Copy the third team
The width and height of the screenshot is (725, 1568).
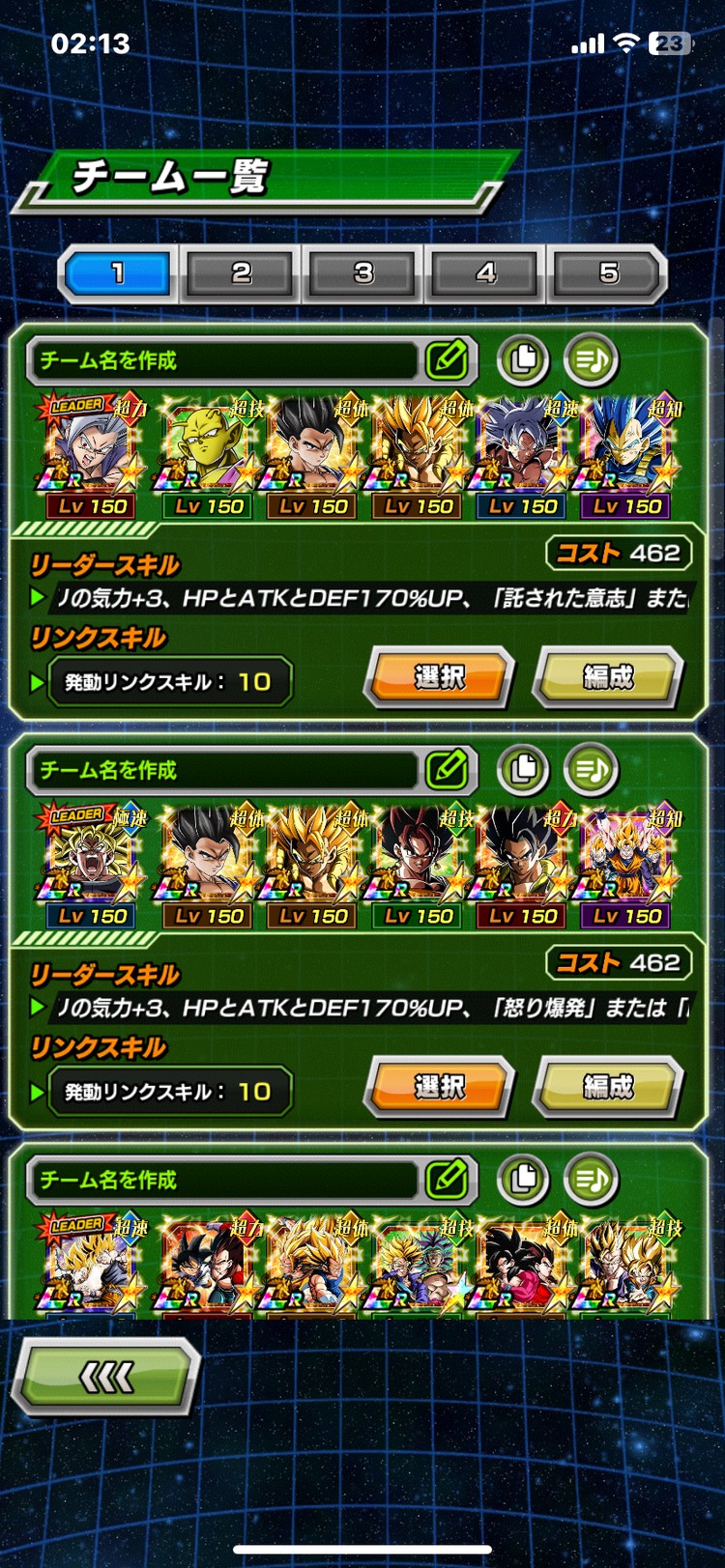523,1180
